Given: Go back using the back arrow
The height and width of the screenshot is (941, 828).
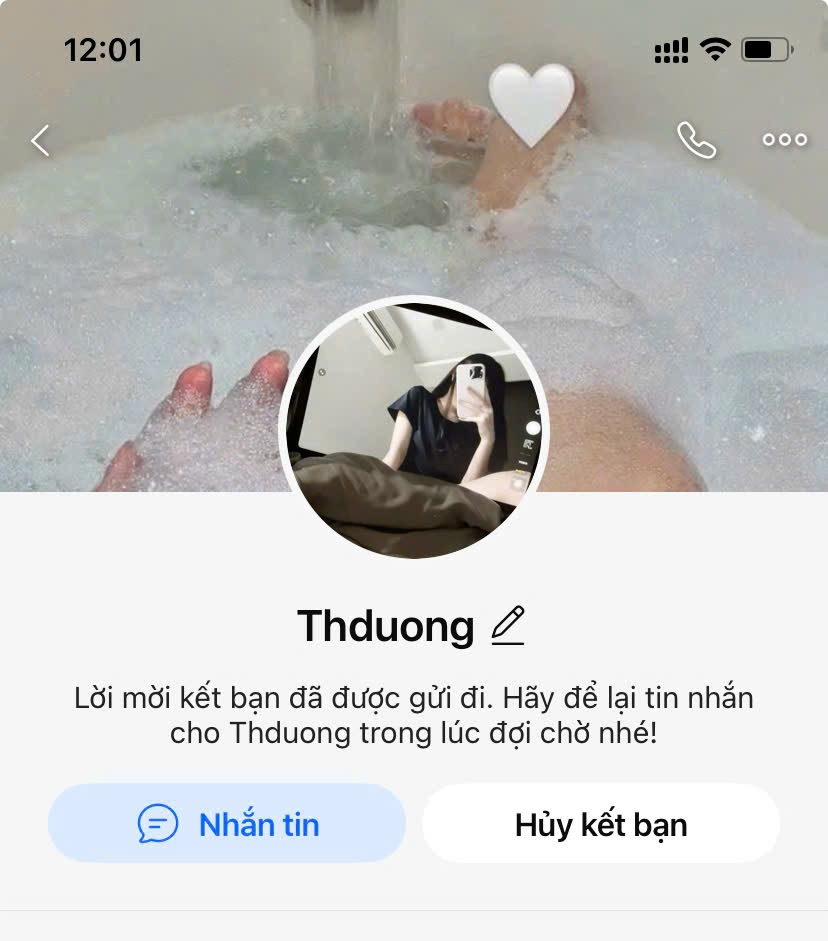Looking at the screenshot, I should tap(40, 140).
